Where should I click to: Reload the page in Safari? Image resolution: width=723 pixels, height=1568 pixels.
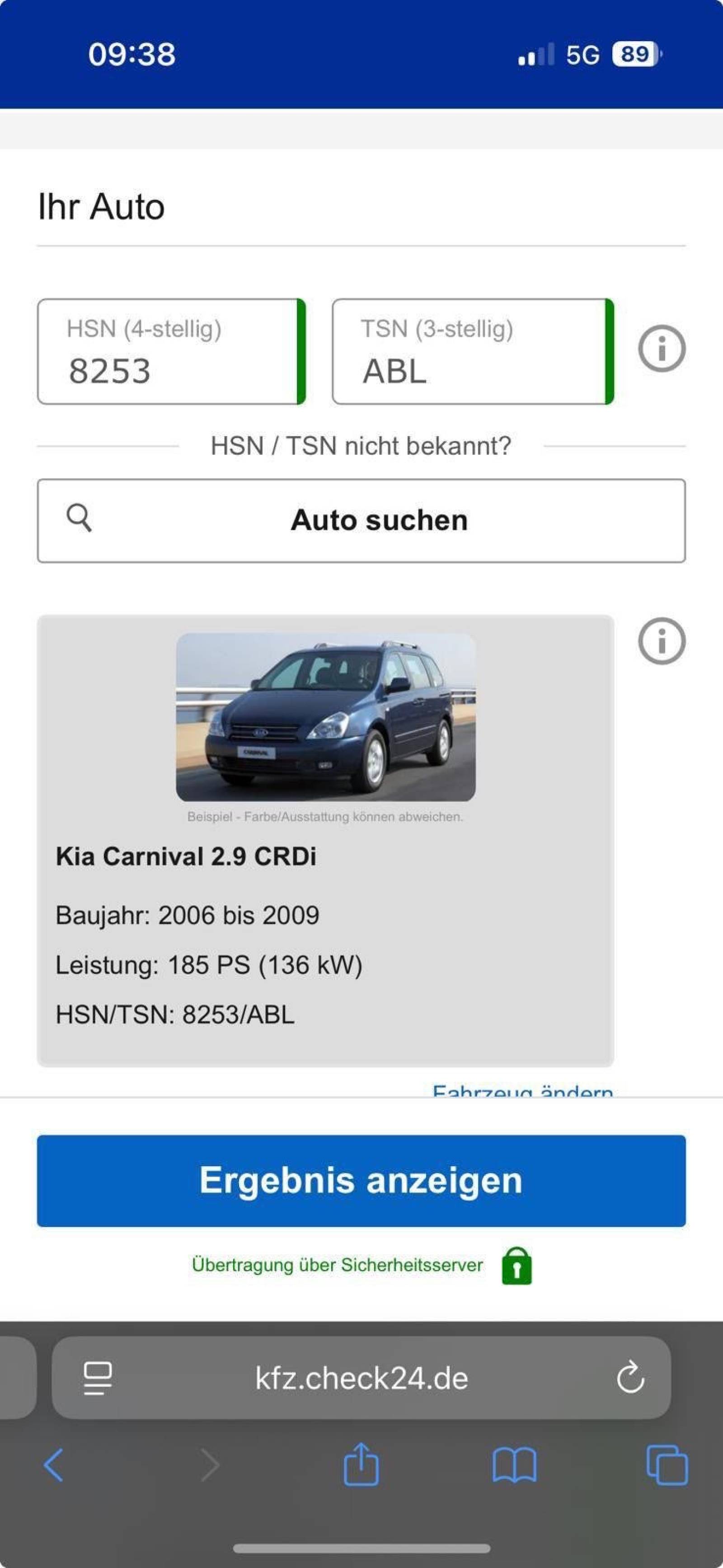tap(630, 1378)
